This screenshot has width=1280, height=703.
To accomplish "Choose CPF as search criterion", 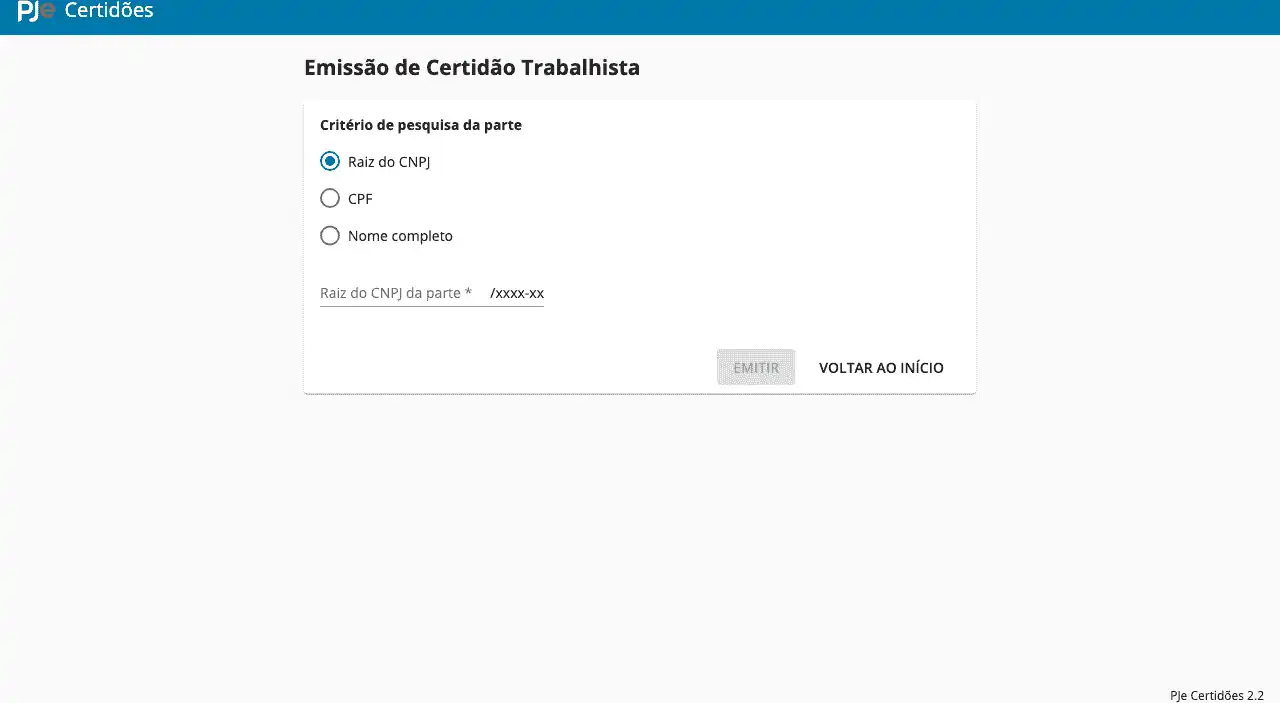I will point(330,198).
